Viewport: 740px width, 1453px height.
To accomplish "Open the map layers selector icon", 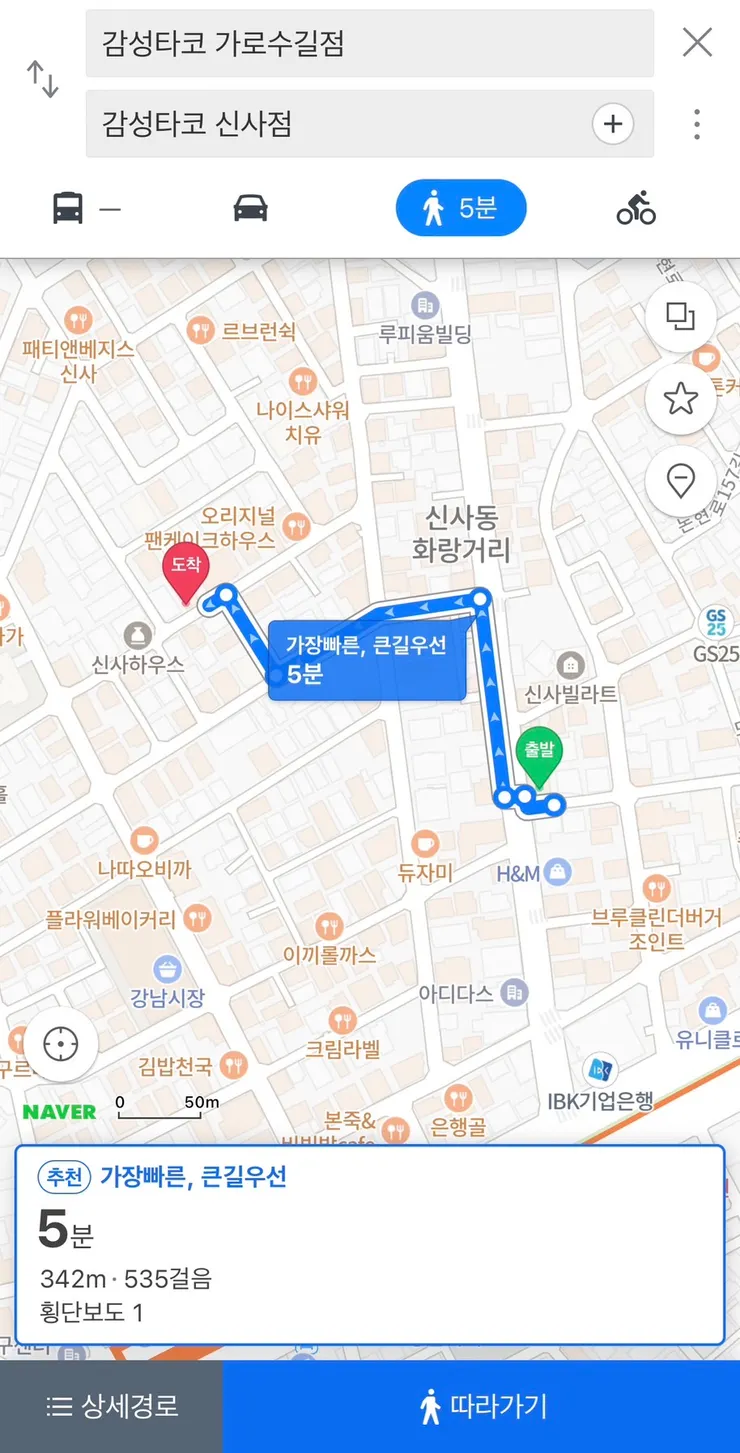I will [681, 316].
